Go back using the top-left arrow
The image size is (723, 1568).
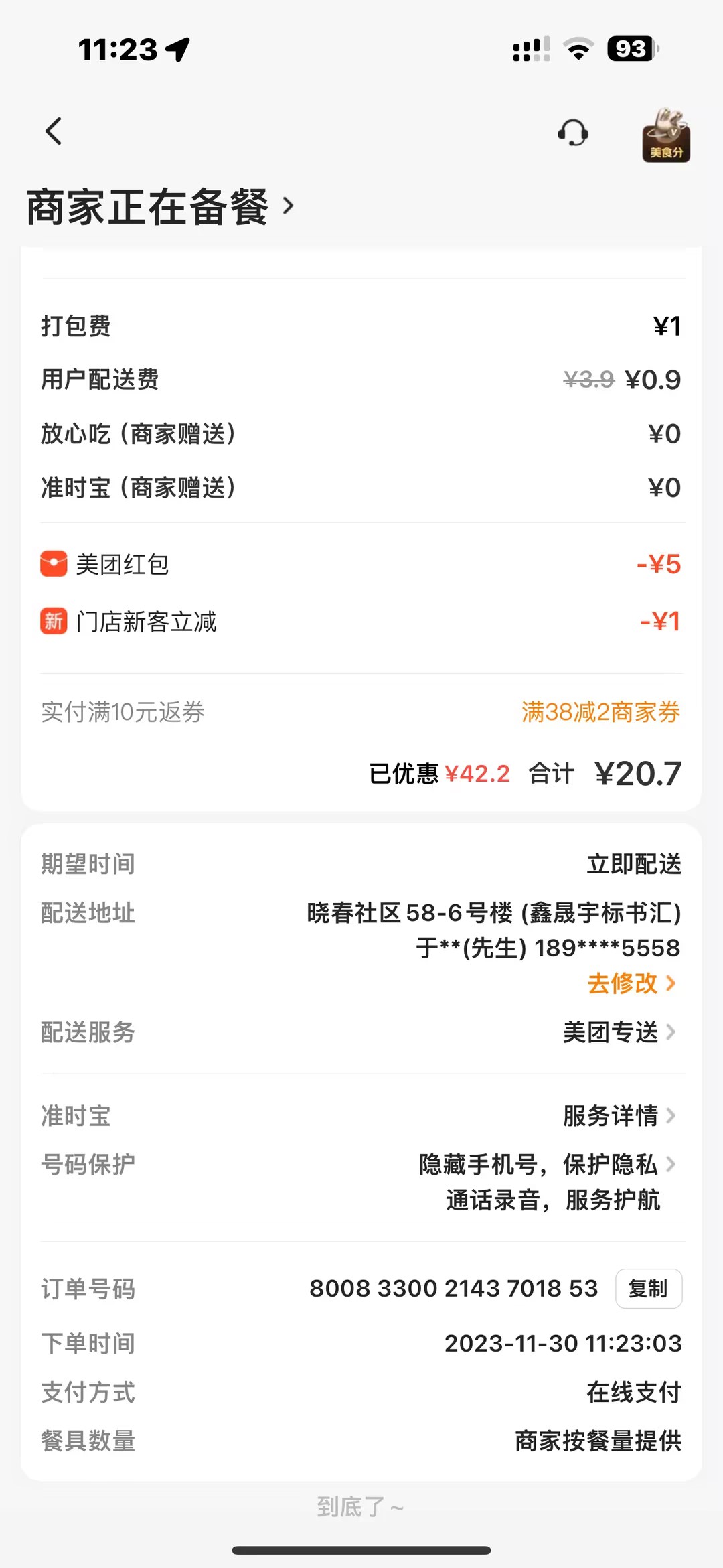54,131
